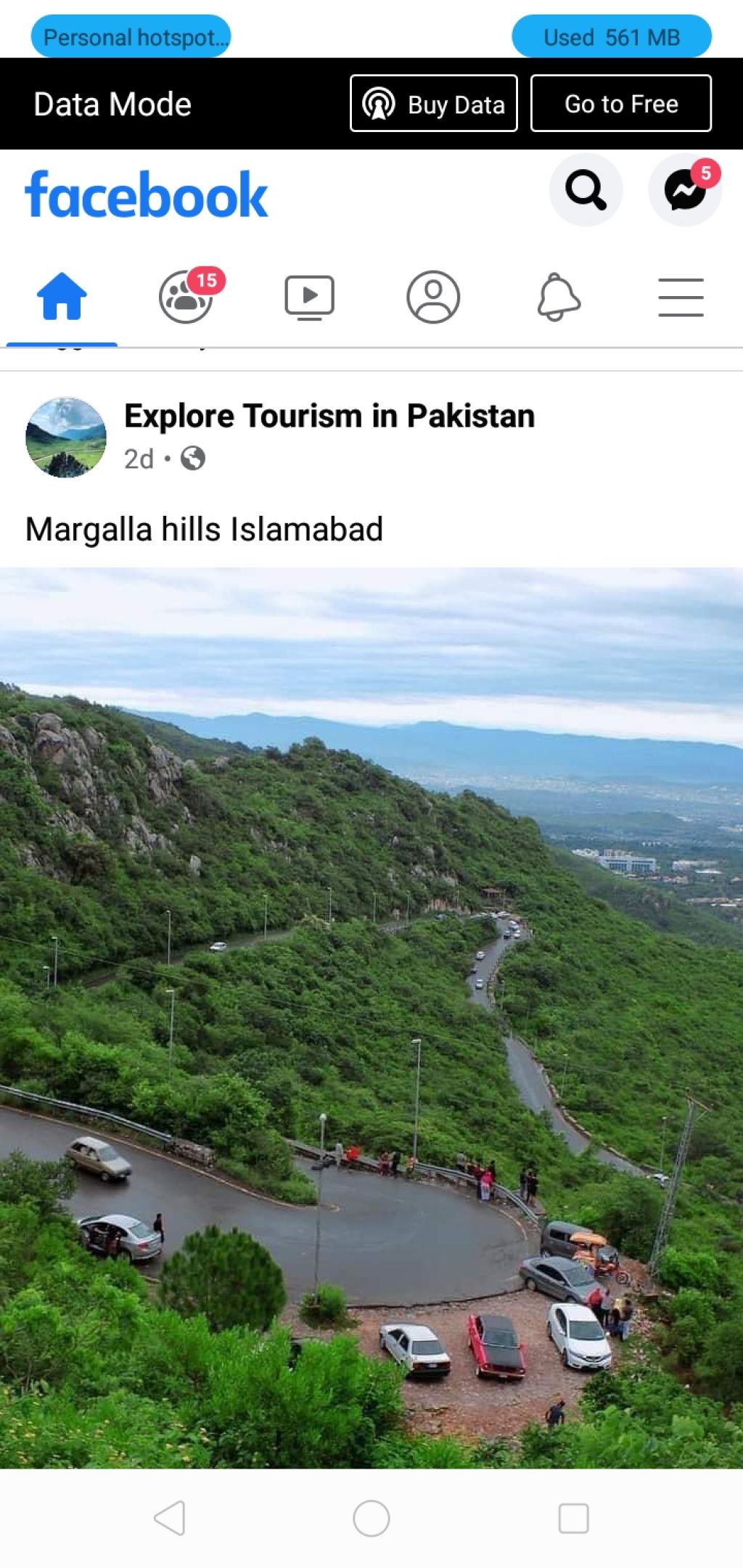Go to the system home screen
The width and height of the screenshot is (743, 1568).
click(x=371, y=1518)
